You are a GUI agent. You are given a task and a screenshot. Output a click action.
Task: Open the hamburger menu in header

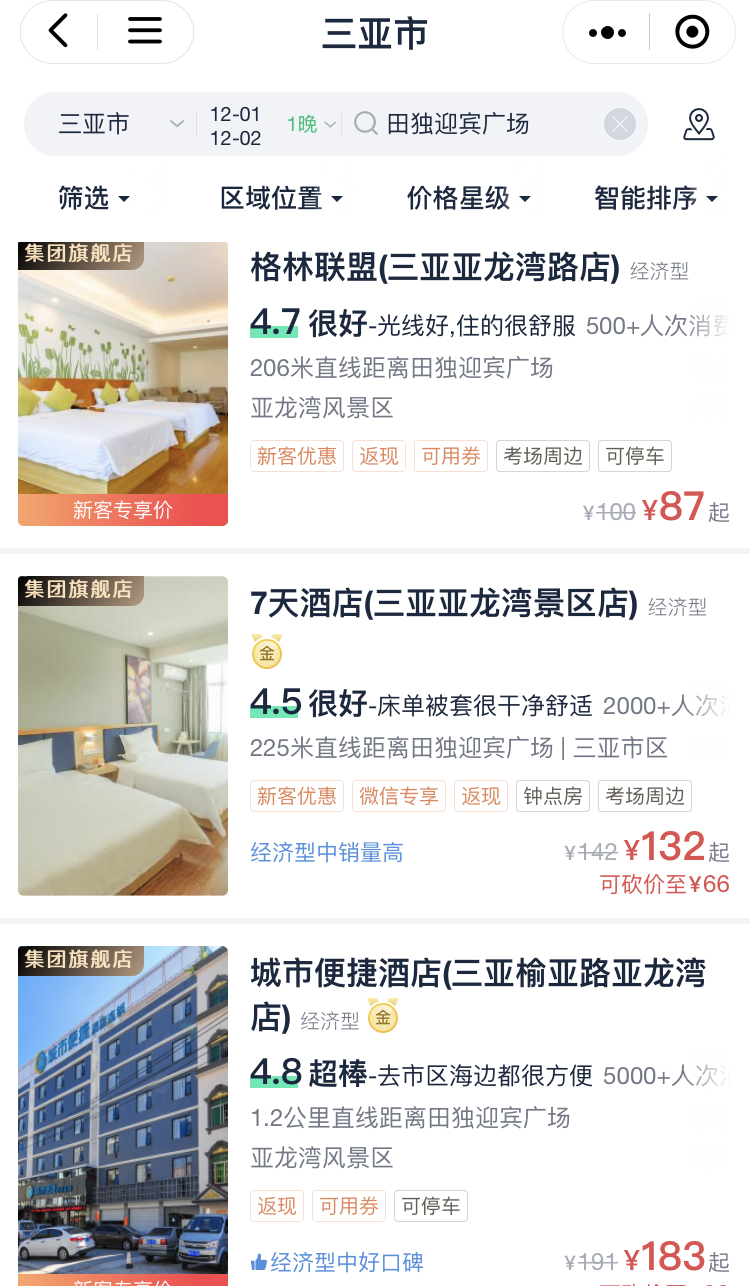pyautogui.click(x=145, y=32)
